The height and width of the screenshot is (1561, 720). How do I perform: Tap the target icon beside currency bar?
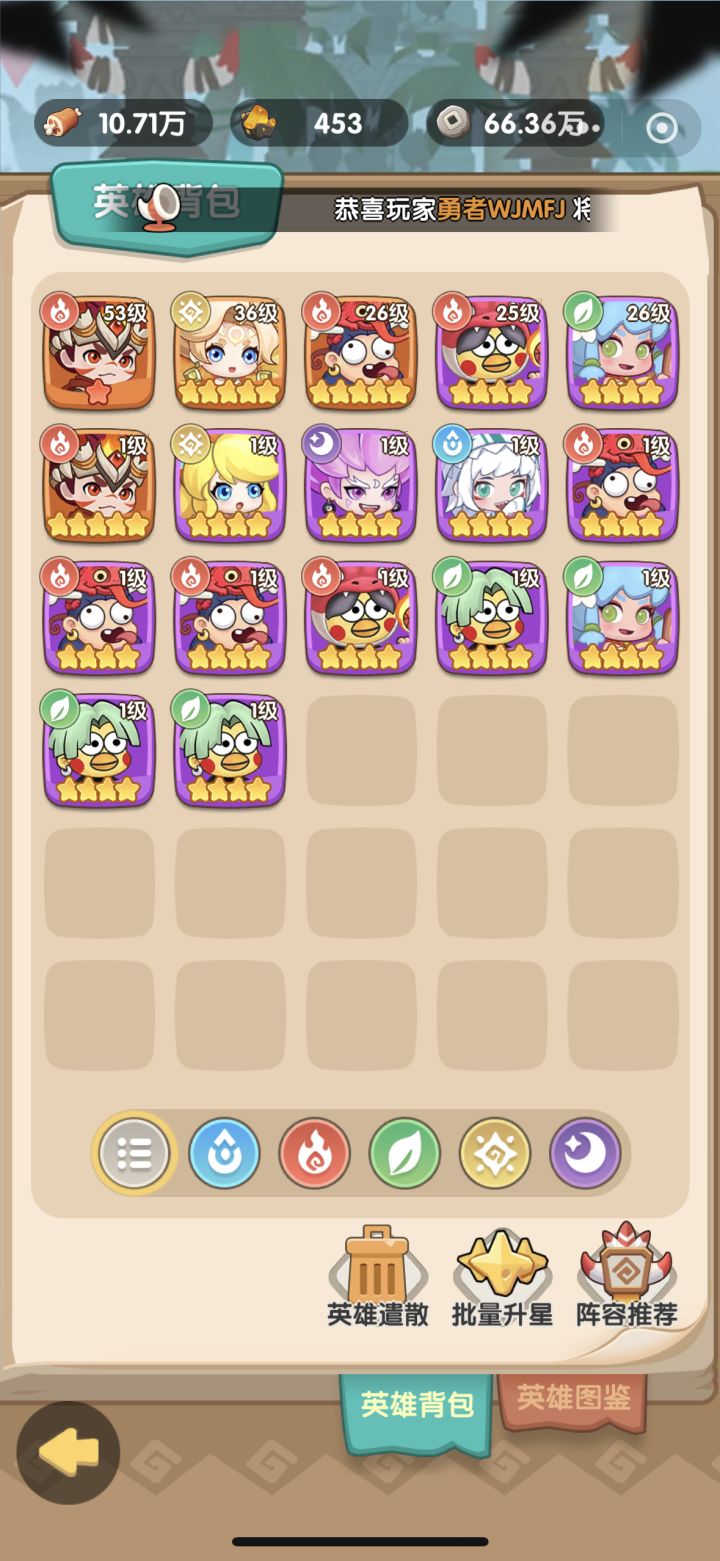[x=662, y=127]
